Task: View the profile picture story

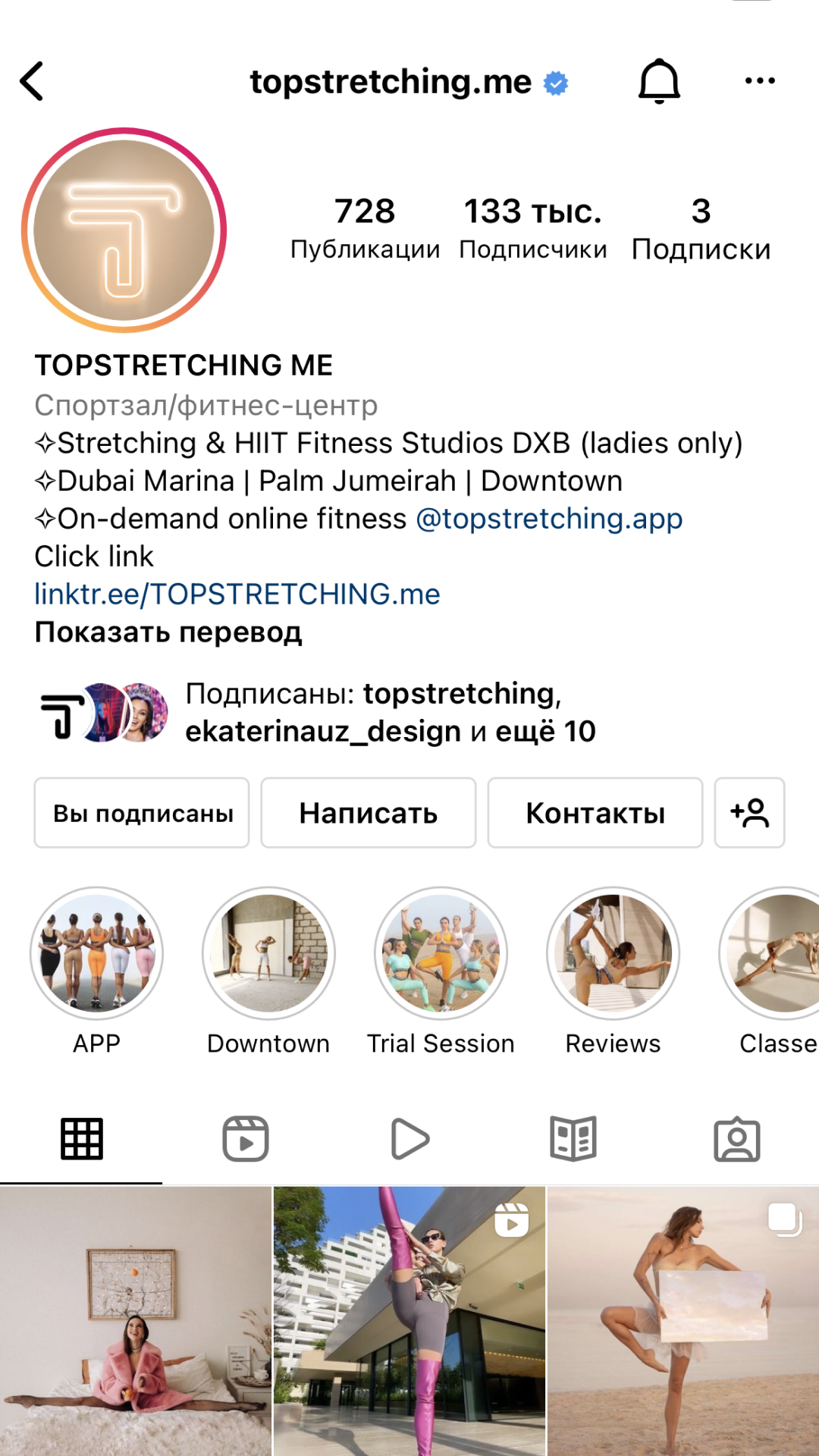Action: pos(124,230)
